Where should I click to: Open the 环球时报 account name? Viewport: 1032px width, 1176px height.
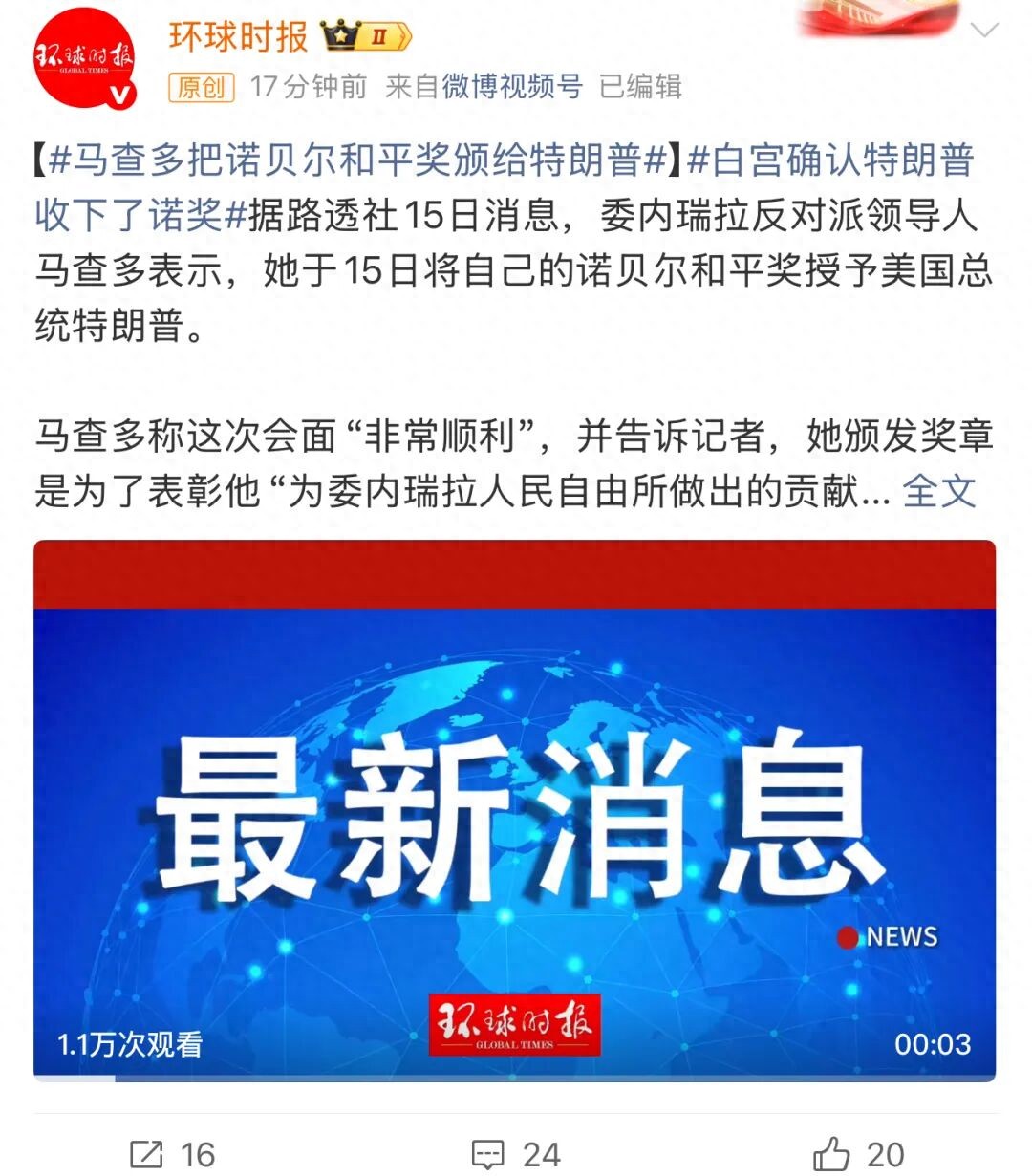[x=238, y=37]
